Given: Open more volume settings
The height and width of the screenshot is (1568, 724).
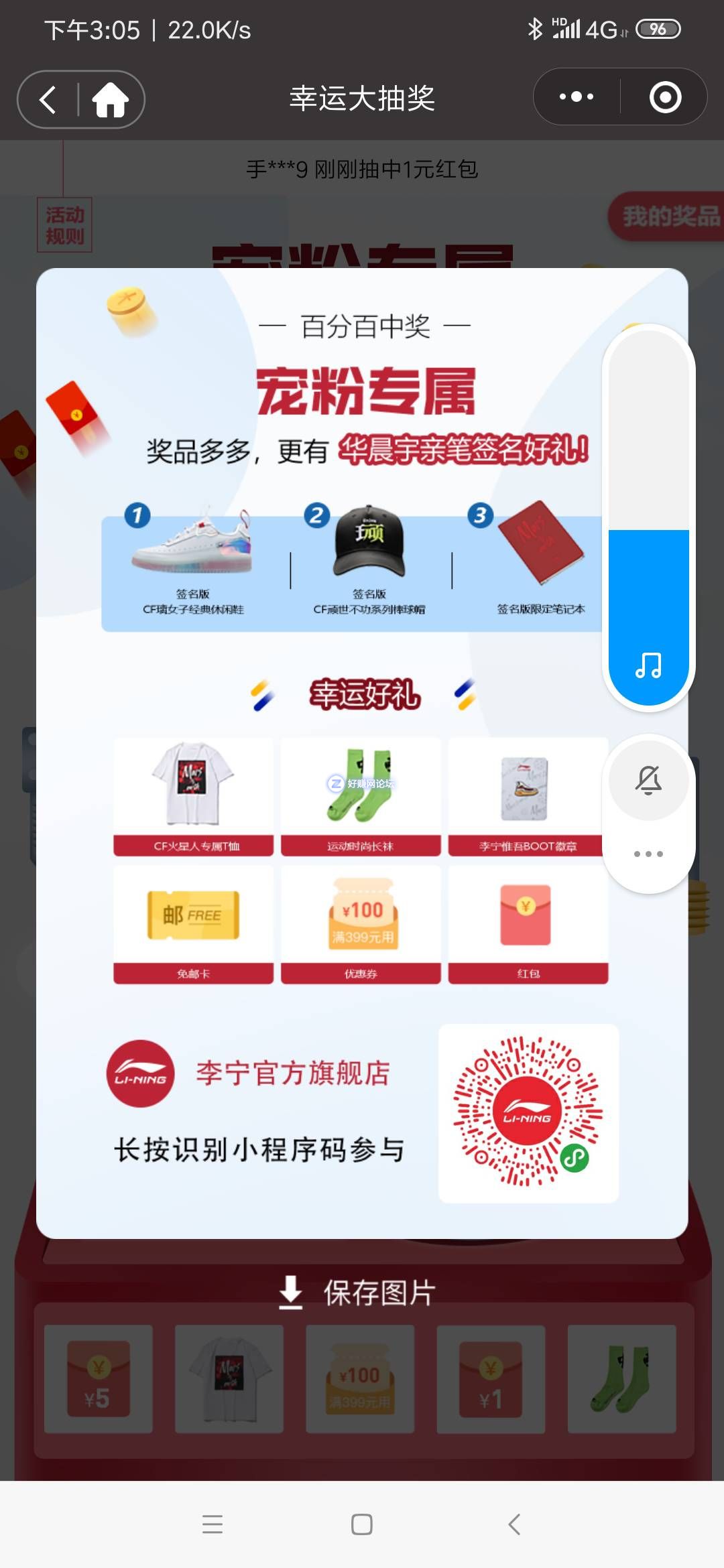Looking at the screenshot, I should click(x=648, y=854).
